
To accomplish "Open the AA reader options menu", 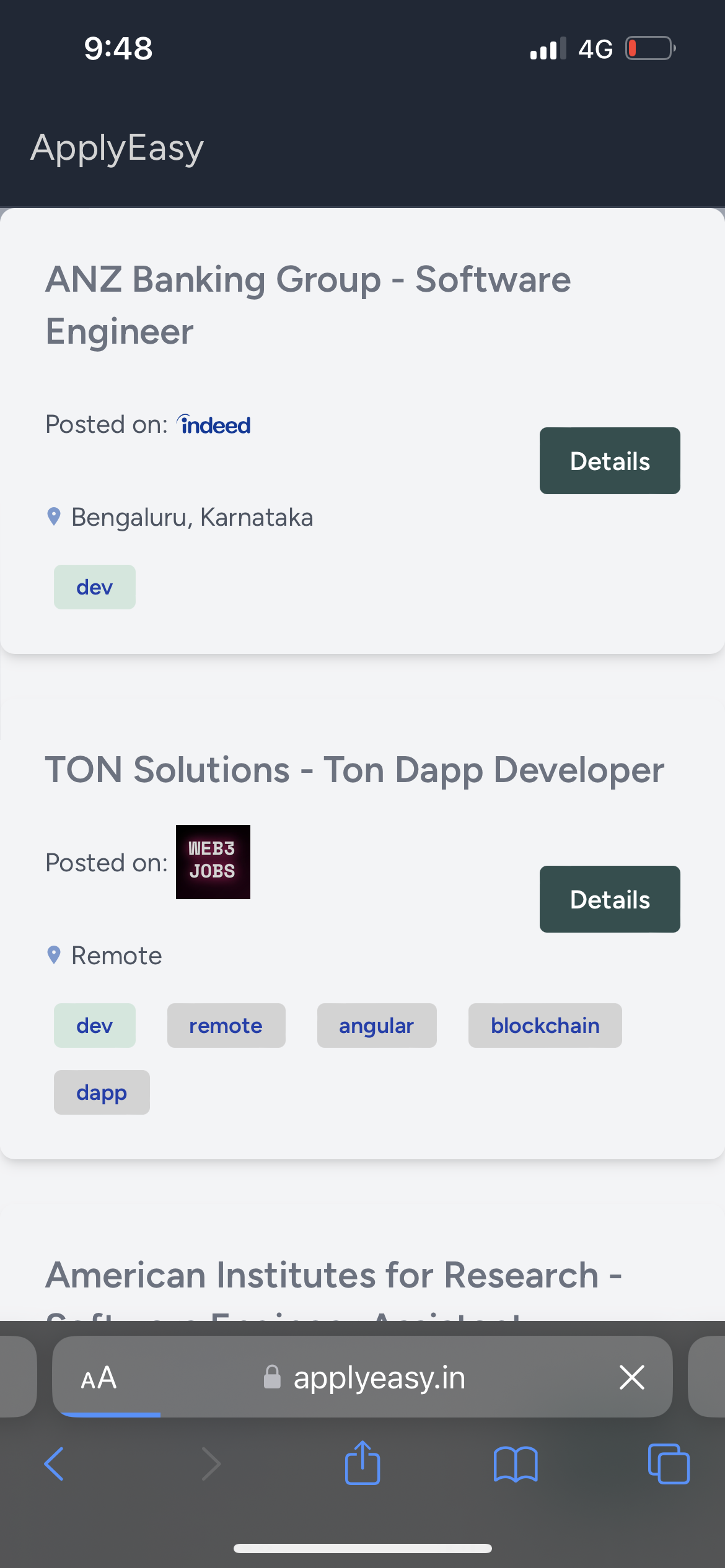I will 99,1378.
